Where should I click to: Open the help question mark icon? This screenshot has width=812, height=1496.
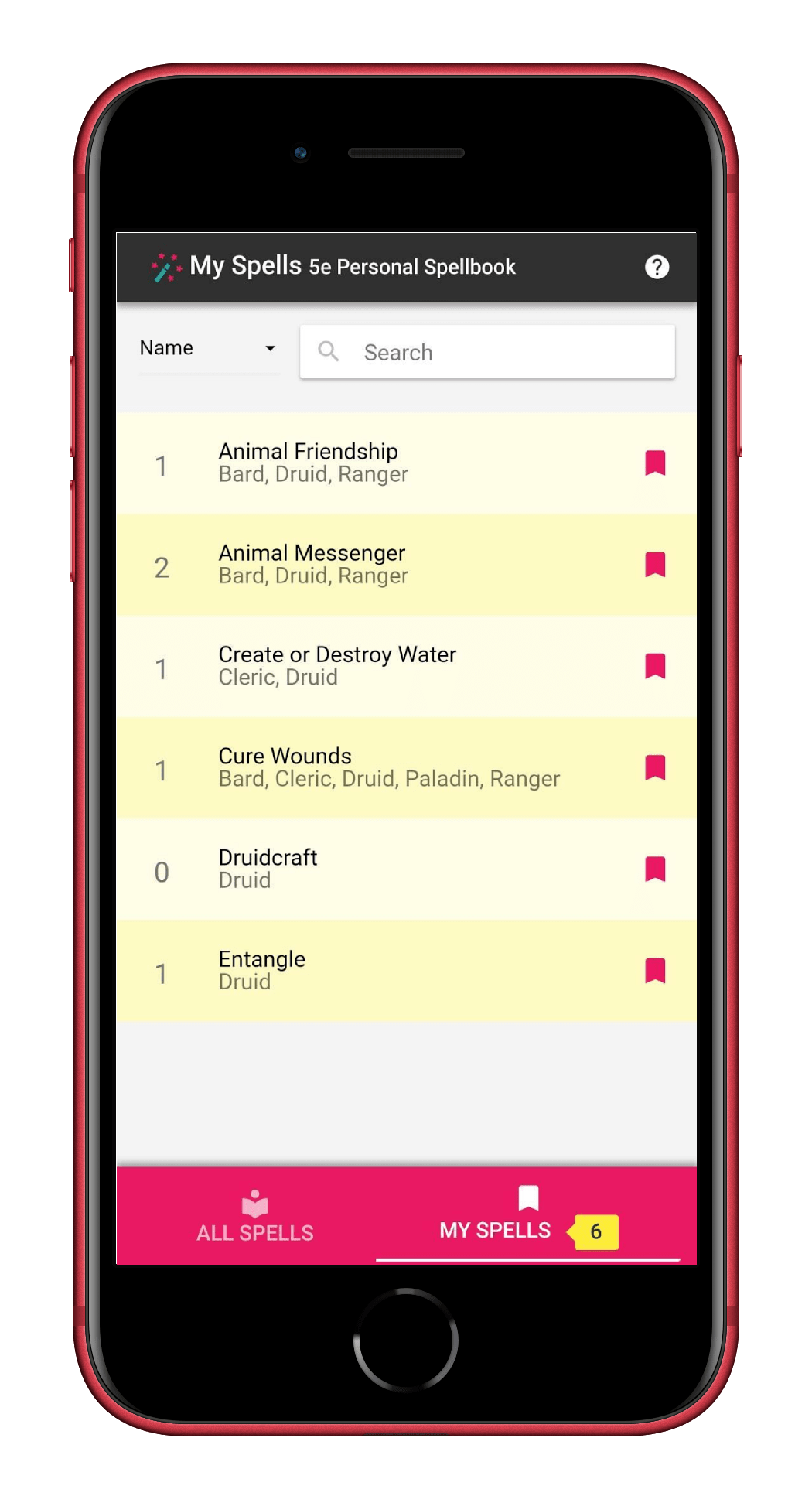657,267
